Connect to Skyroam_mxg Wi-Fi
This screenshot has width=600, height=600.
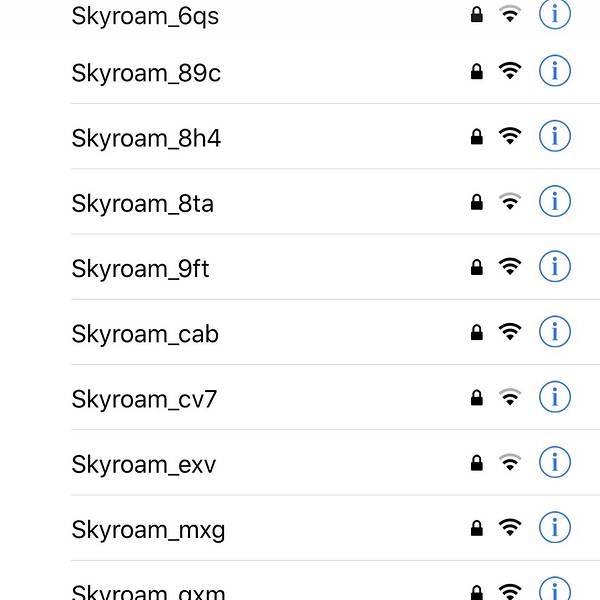tap(148, 529)
